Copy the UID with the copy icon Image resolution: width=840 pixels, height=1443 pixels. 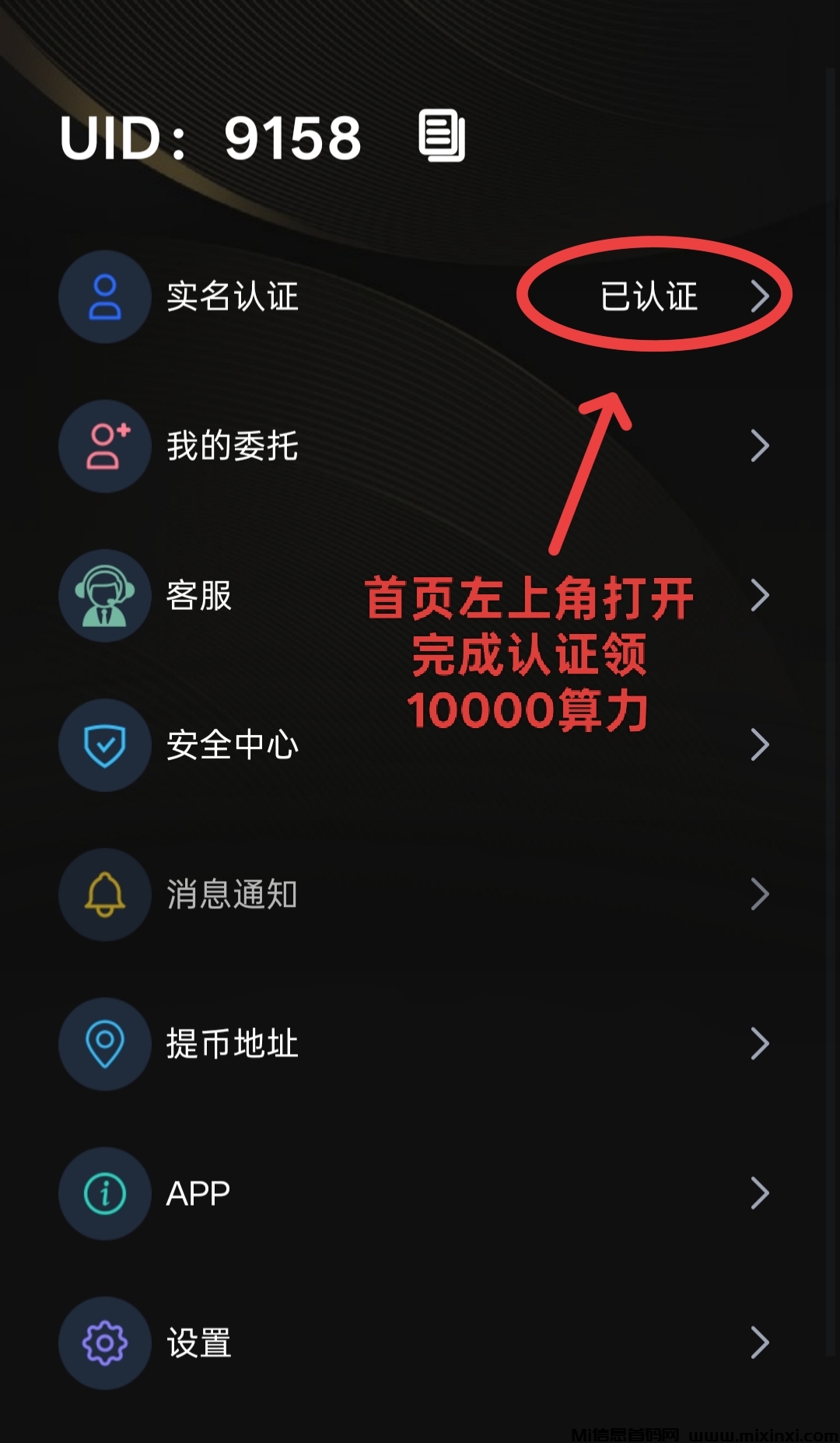pyautogui.click(x=441, y=136)
